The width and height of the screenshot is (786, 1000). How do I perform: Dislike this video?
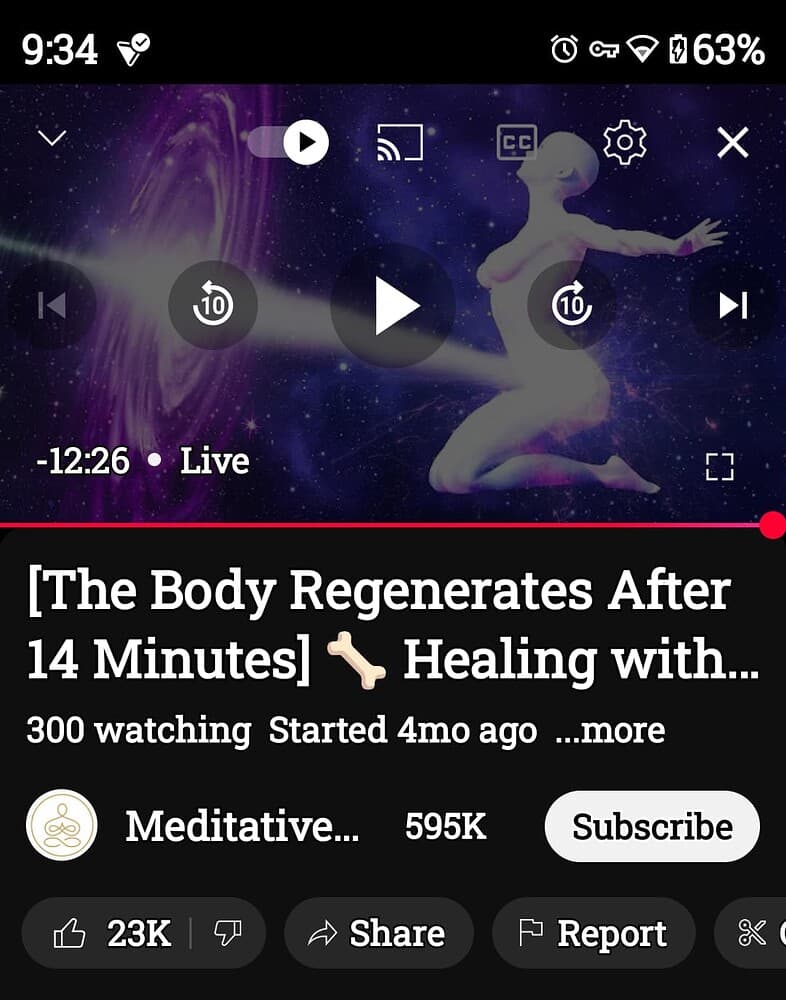228,933
